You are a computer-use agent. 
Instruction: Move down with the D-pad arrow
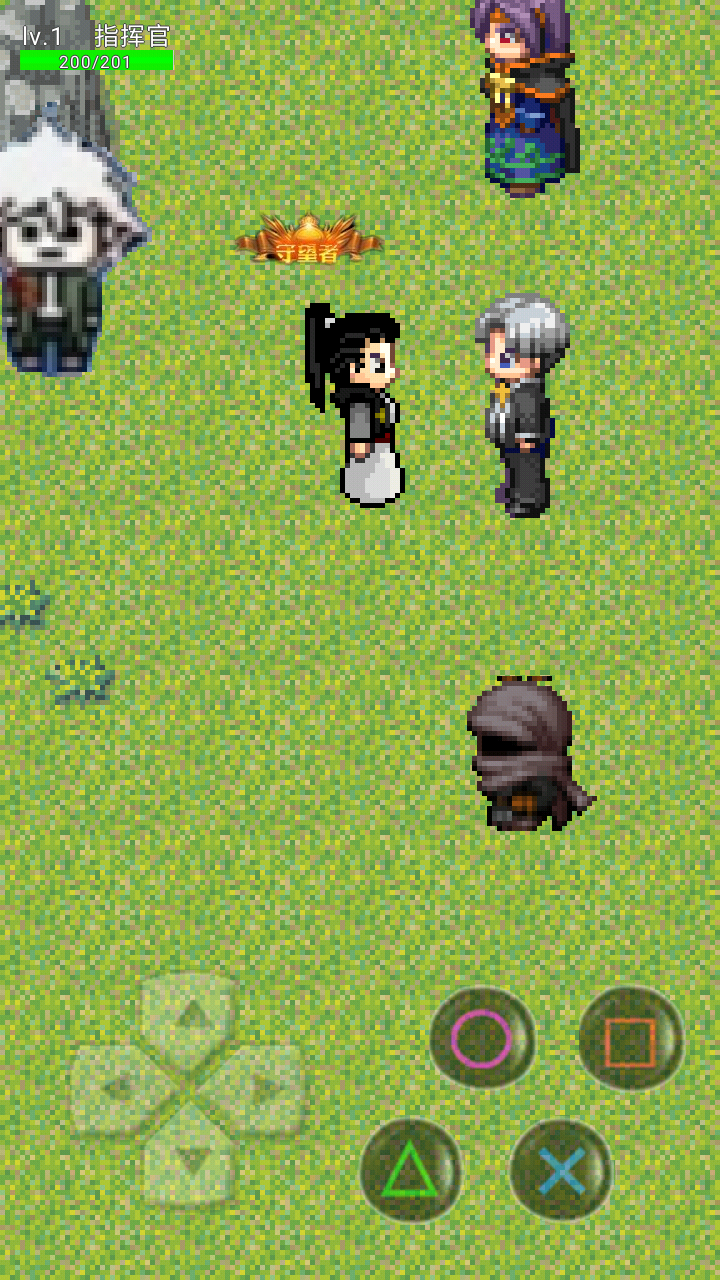pyautogui.click(x=190, y=1160)
